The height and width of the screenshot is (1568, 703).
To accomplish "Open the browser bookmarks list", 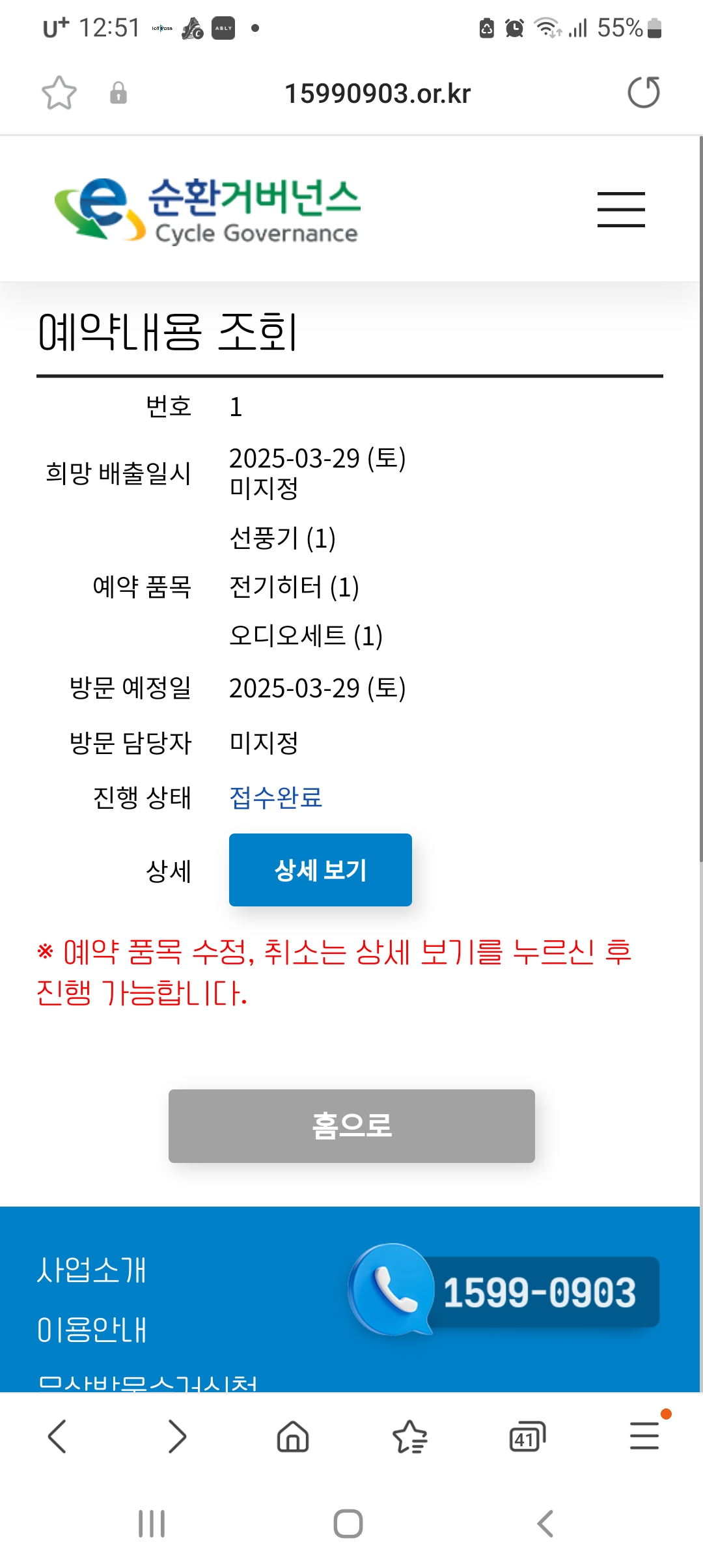I will click(410, 1436).
